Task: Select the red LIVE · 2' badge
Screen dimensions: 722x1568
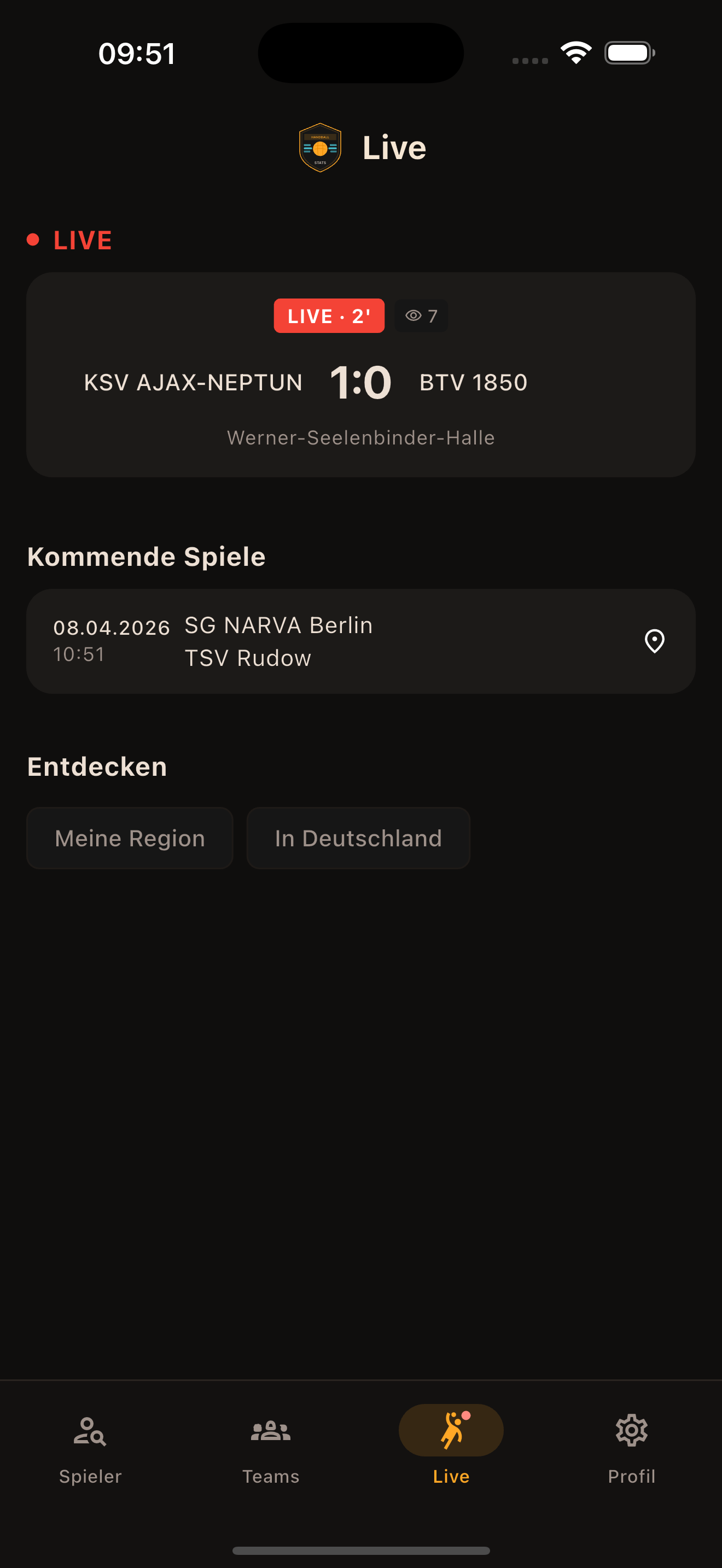Action: coord(329,315)
